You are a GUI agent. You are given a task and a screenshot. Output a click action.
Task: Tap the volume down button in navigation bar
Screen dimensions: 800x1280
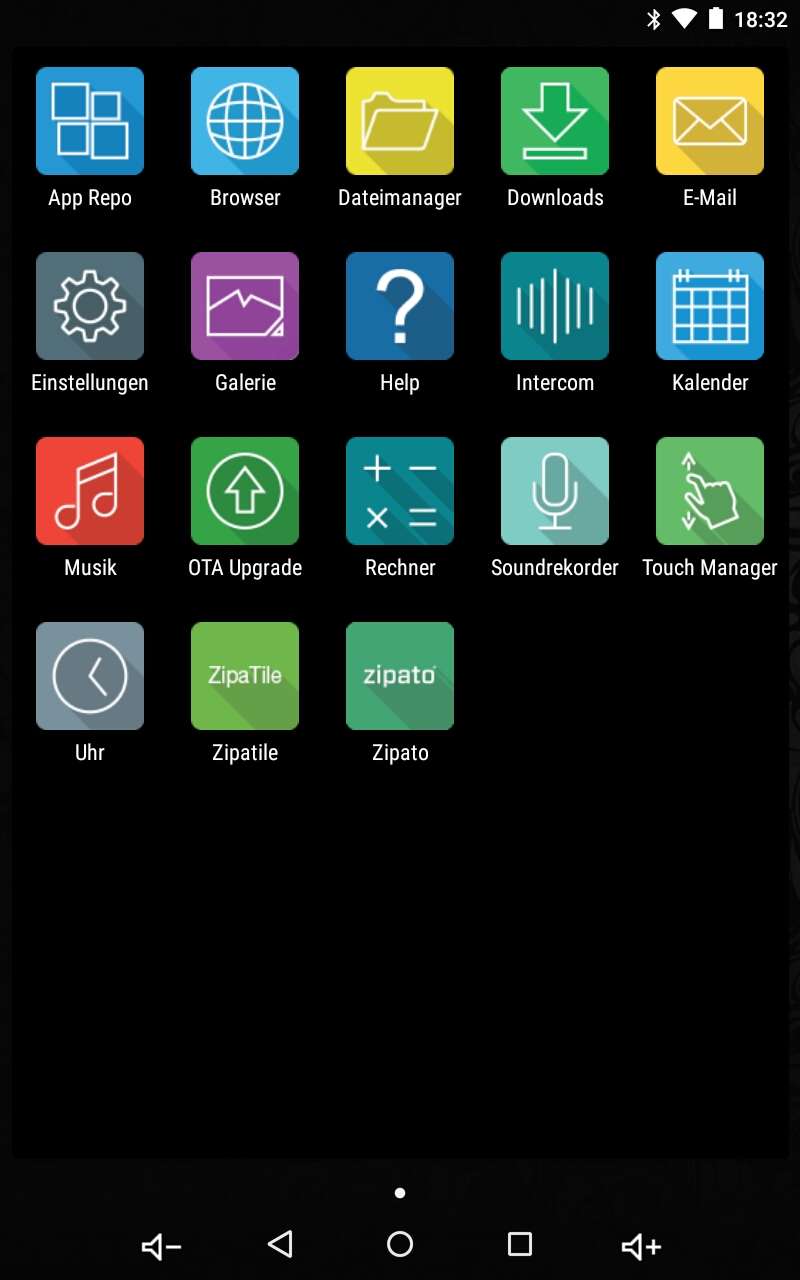point(161,1246)
